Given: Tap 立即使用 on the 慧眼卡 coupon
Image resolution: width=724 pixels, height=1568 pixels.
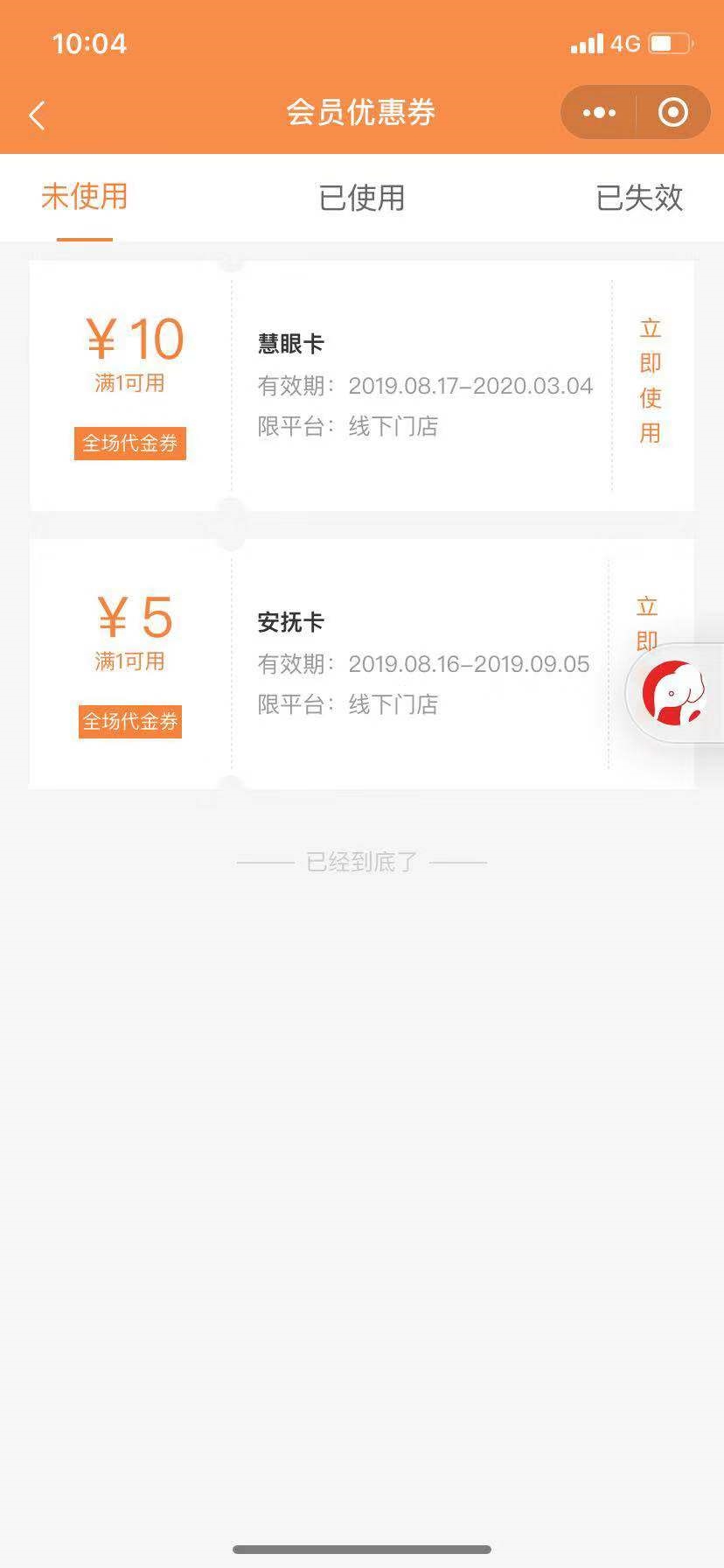Looking at the screenshot, I should tap(650, 381).
